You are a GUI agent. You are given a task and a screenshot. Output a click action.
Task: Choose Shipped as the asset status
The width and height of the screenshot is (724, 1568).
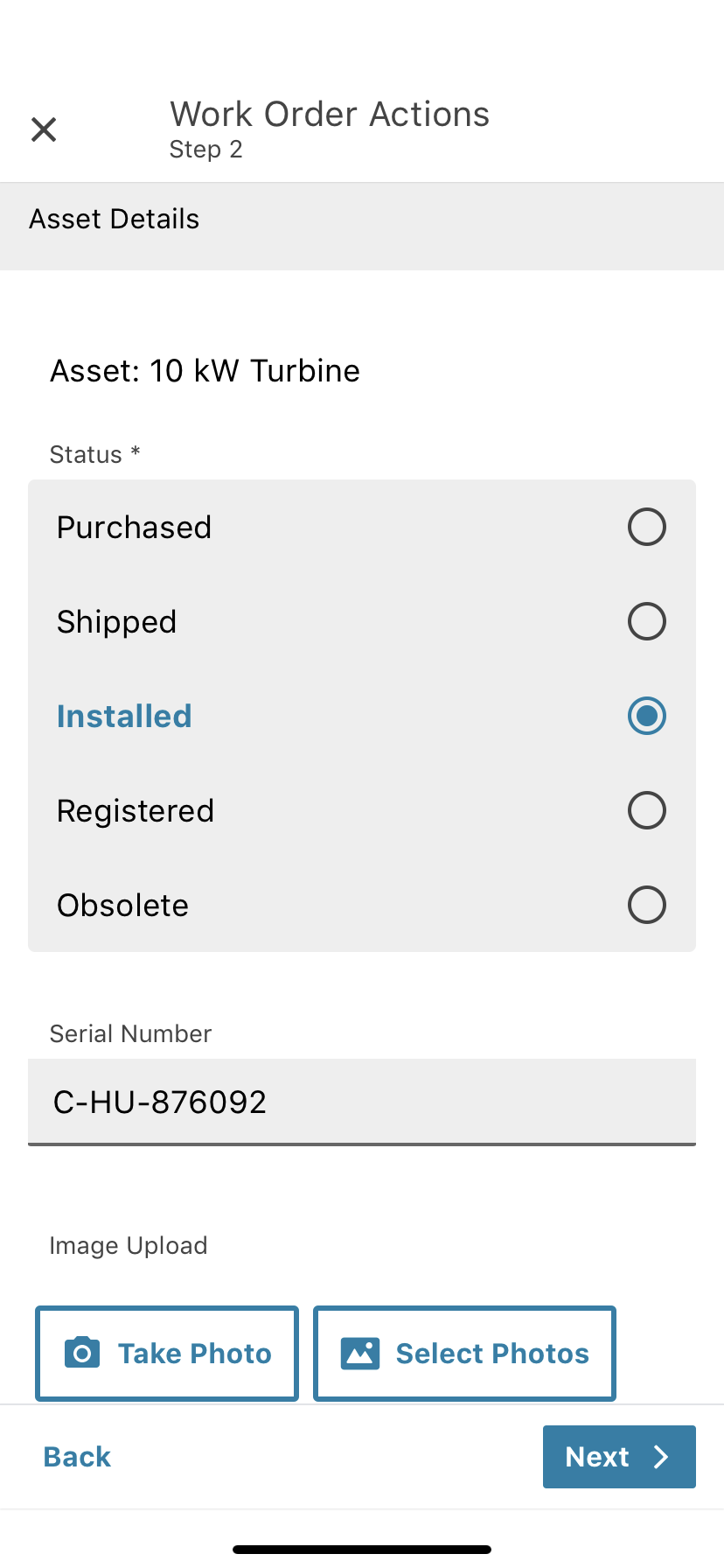click(646, 621)
